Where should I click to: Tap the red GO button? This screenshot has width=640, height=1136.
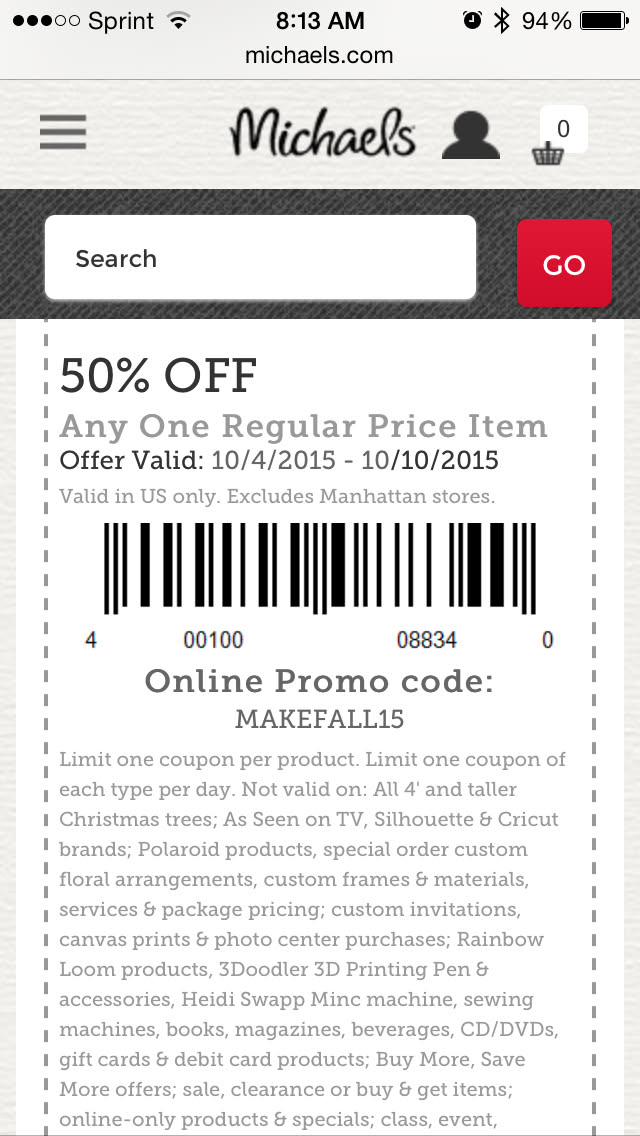coord(564,264)
